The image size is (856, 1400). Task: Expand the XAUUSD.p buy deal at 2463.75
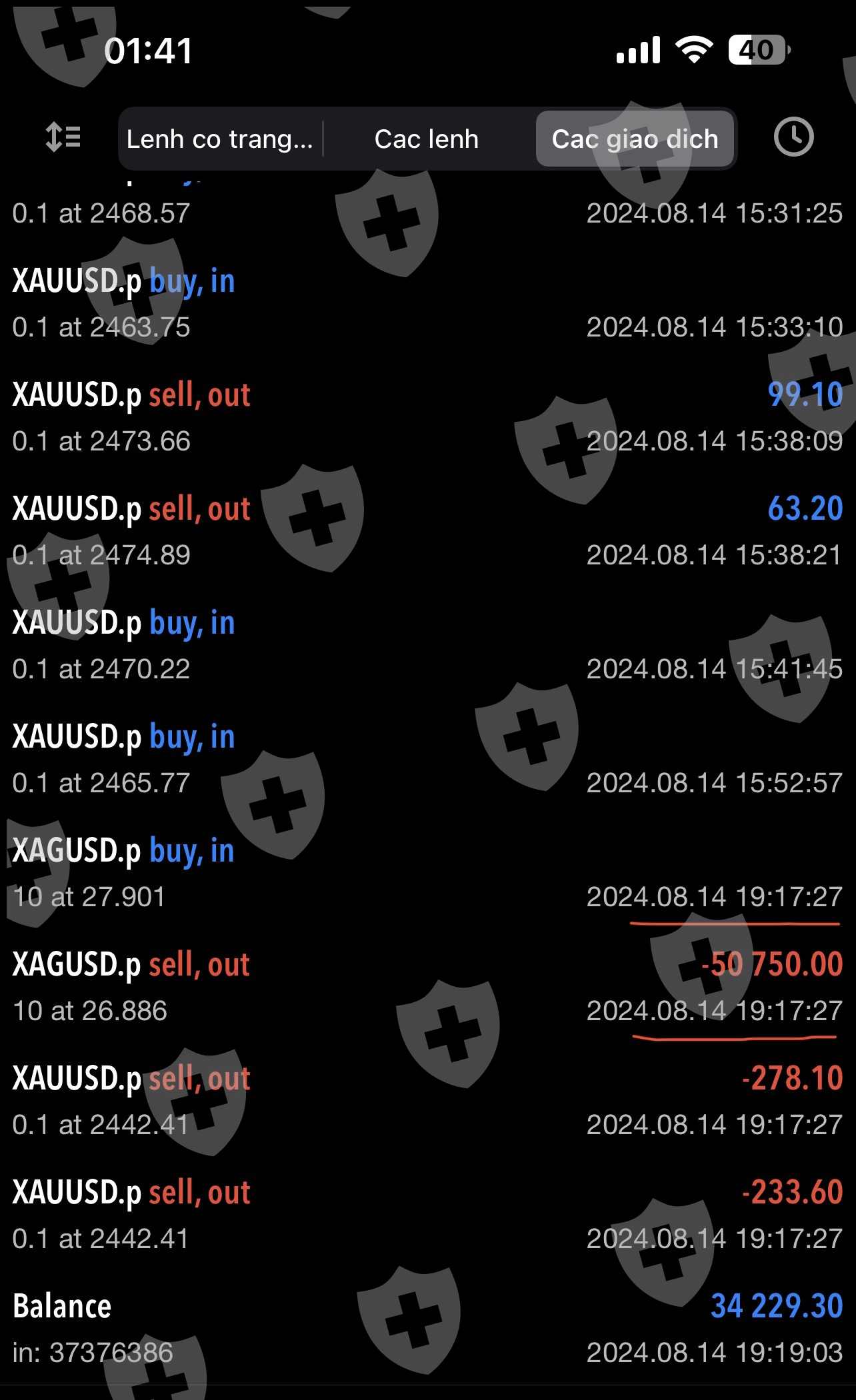427,304
